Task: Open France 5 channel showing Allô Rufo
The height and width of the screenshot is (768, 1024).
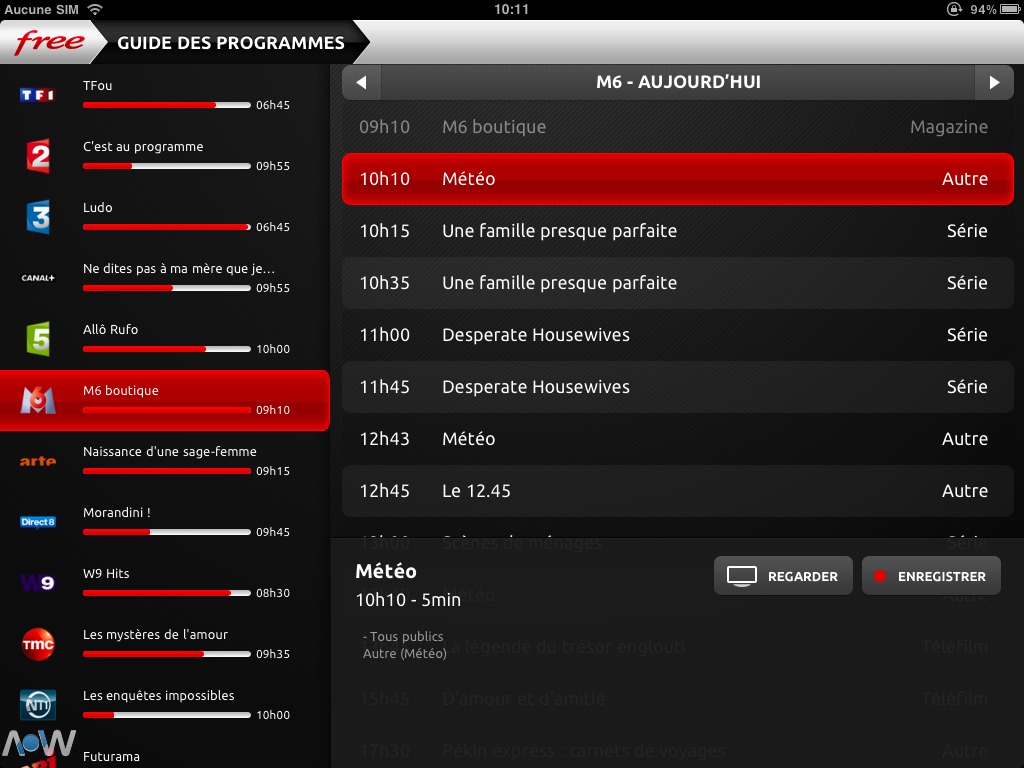Action: pos(164,339)
